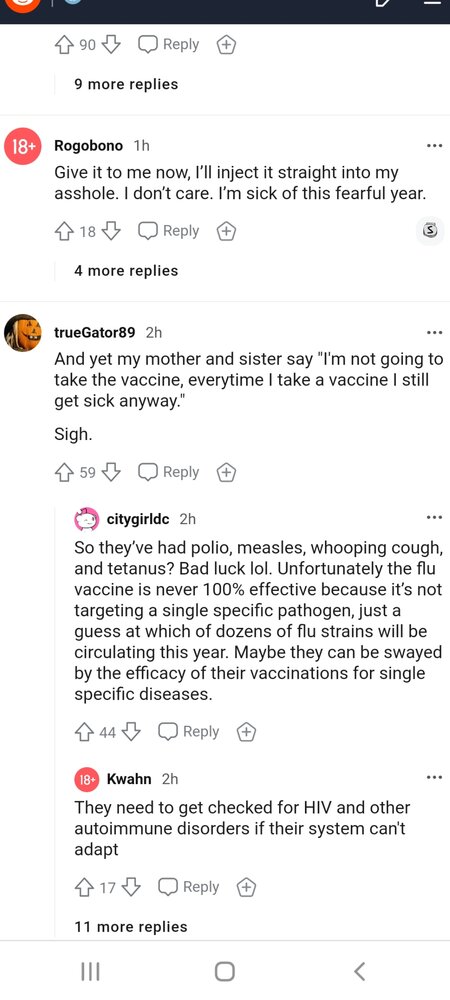The image size is (450, 1000).
Task: Open overflow menu on Kwahn's comment
Action: click(434, 777)
